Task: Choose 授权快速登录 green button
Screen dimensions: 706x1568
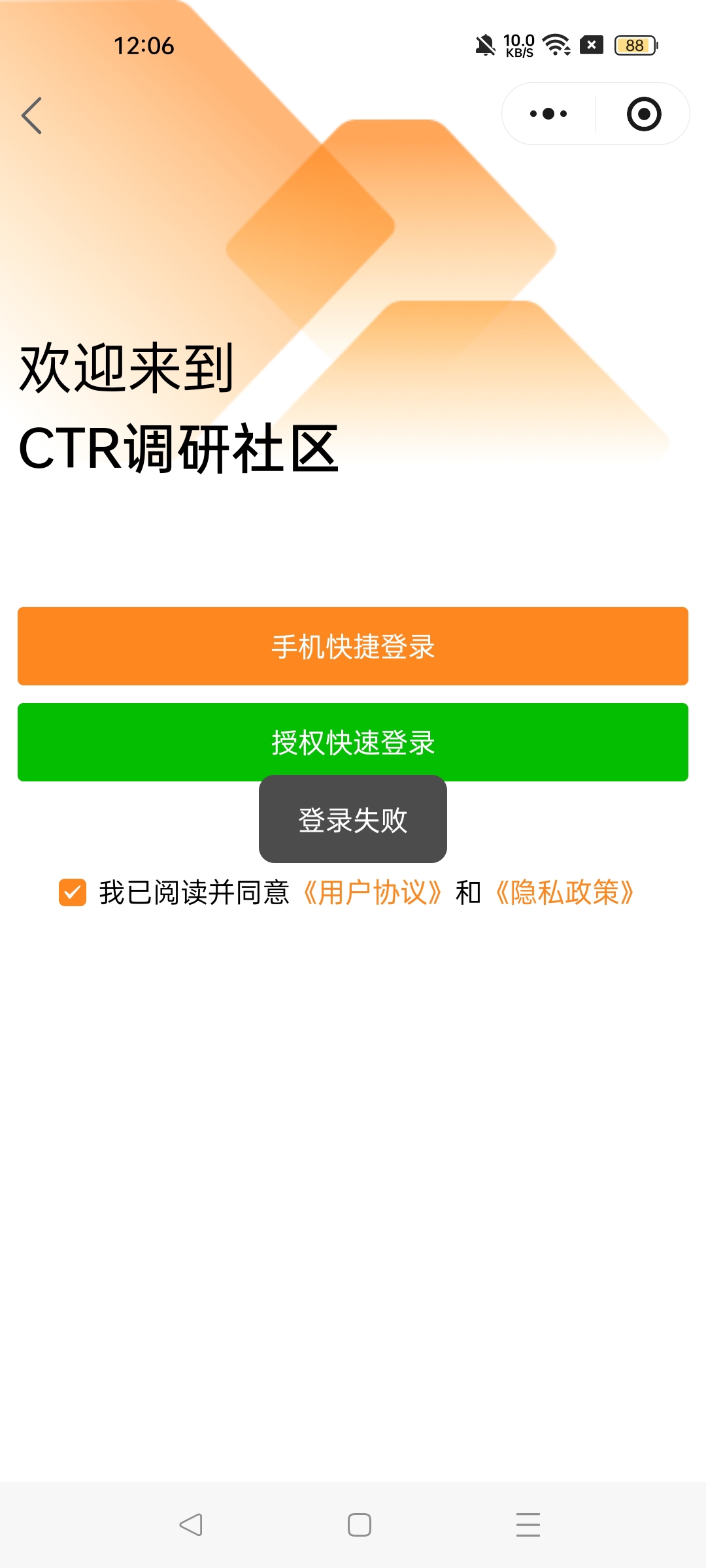Action: pyautogui.click(x=353, y=741)
